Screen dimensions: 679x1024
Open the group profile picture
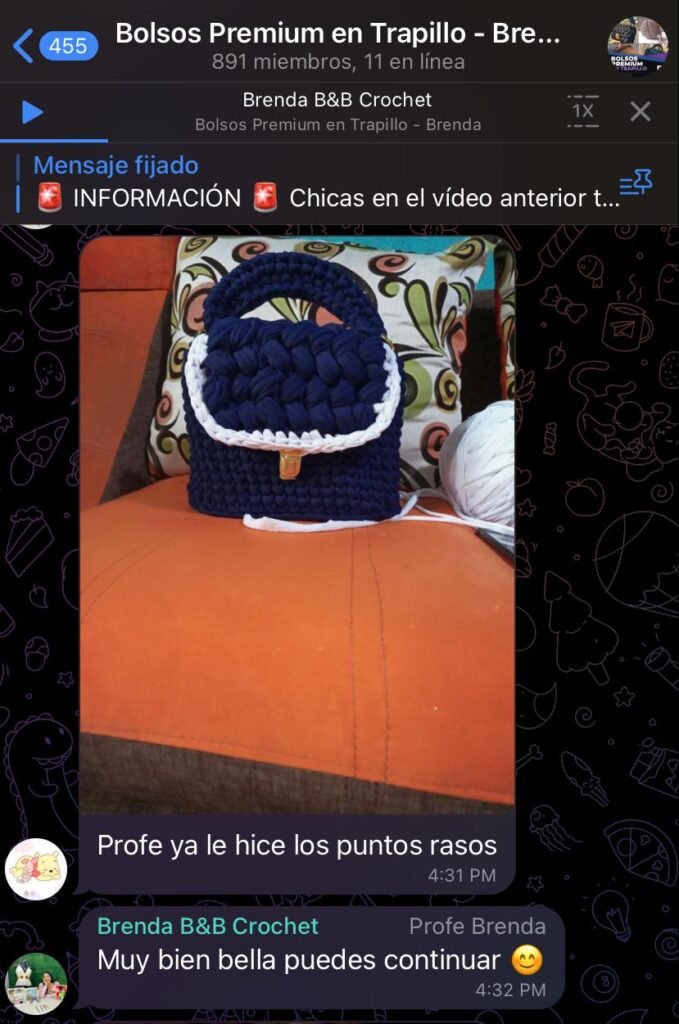click(x=637, y=46)
